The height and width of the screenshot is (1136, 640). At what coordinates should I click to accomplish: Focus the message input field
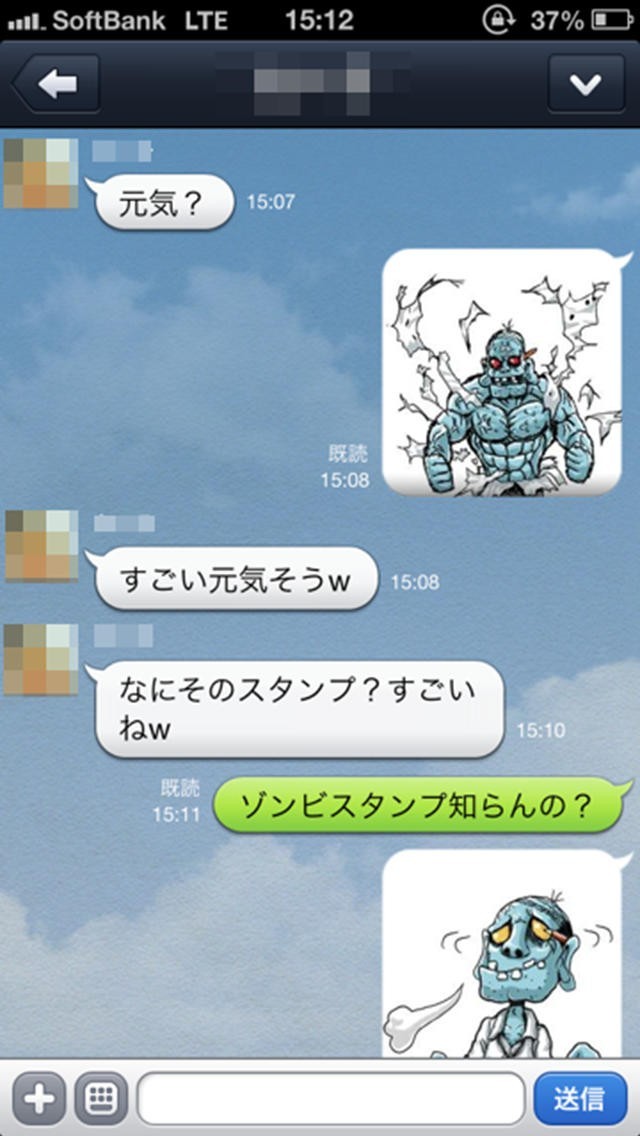[x=330, y=1099]
